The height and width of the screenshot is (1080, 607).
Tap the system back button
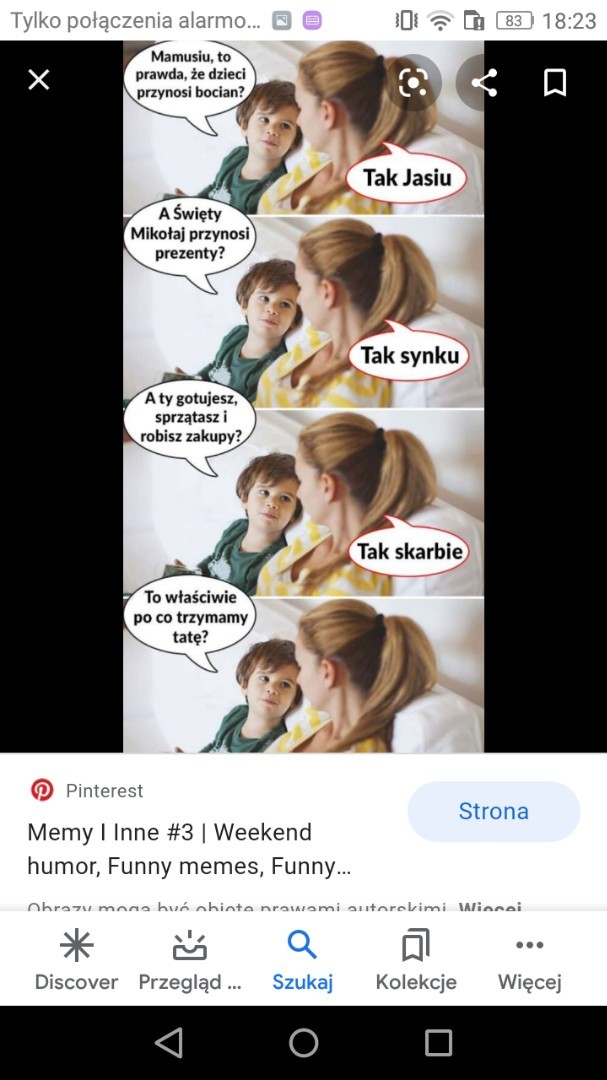click(x=169, y=1043)
